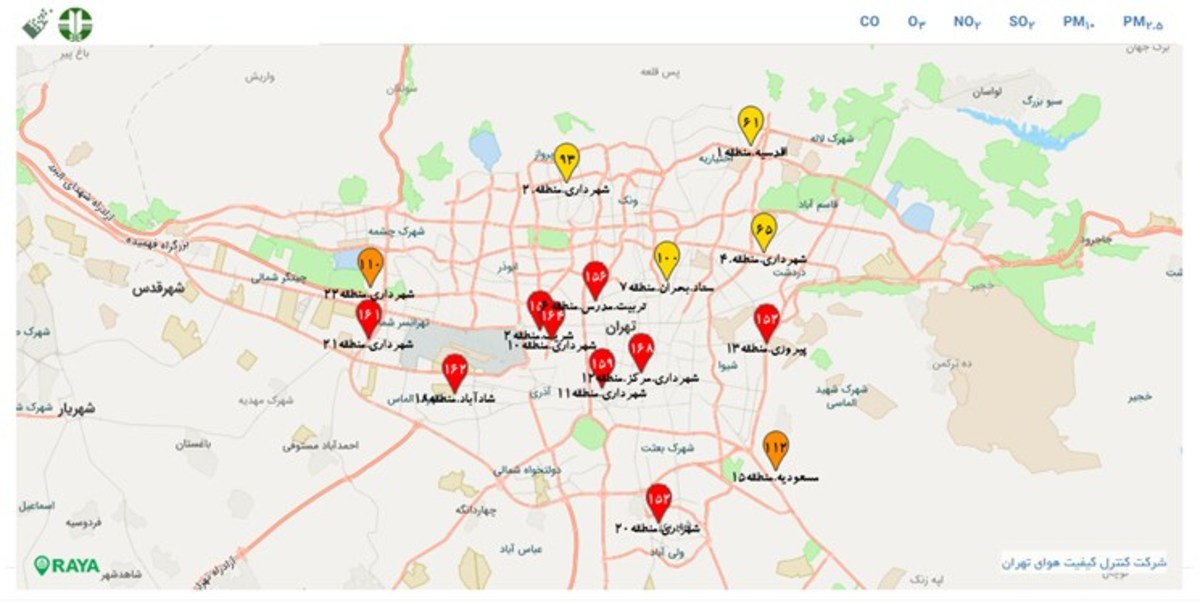1200x604 pixels.
Task: Open the شرکت کنترل کیفیت هوای تهران link
Action: pyautogui.click(x=1084, y=562)
